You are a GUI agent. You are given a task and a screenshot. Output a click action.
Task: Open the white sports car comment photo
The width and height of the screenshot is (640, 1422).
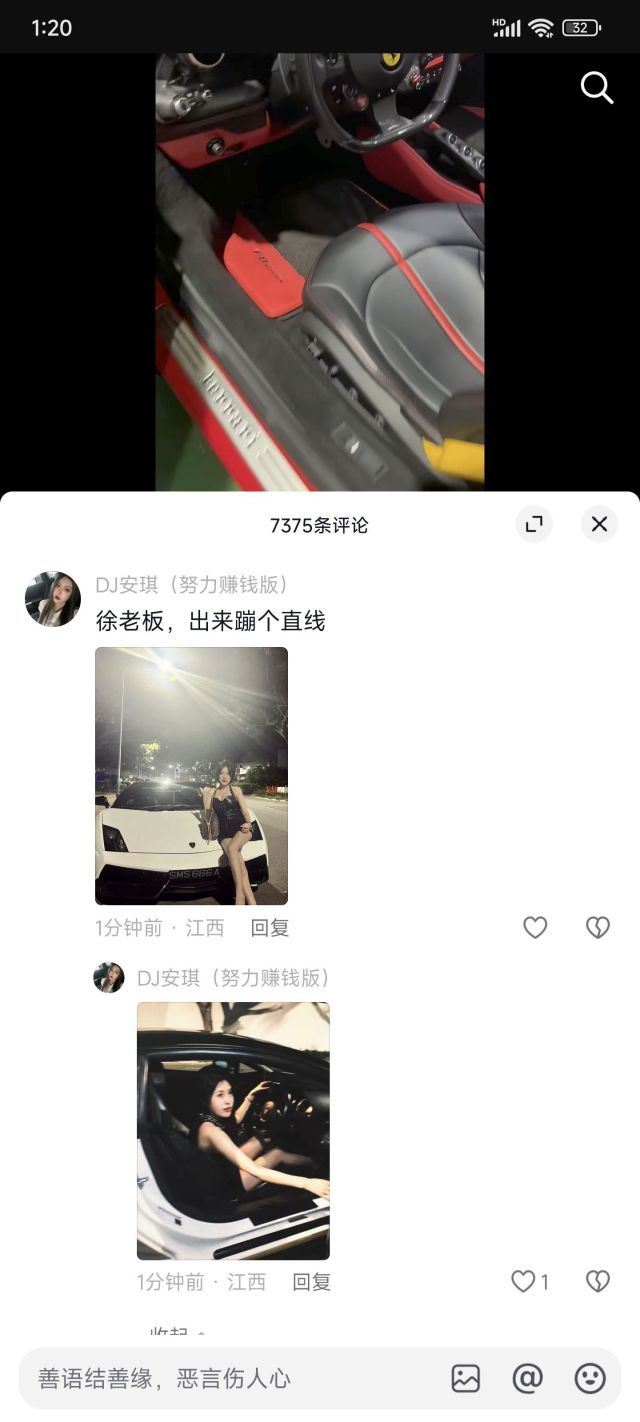click(x=191, y=775)
